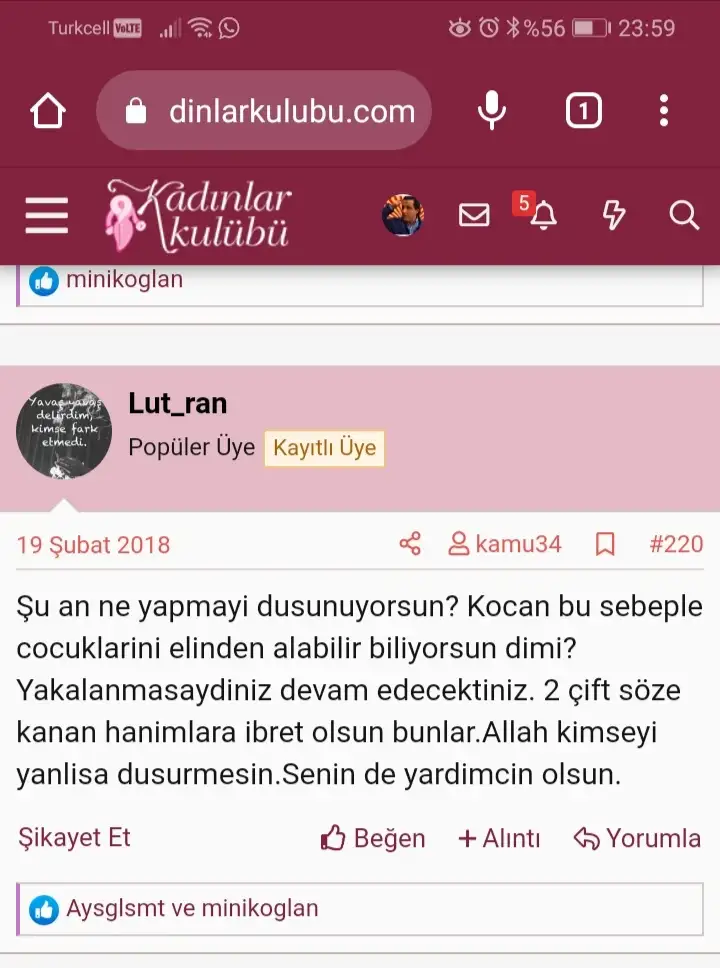Viewport: 720px width, 968px height.
Task: View Lut_ran's profile by username
Action: tap(177, 403)
